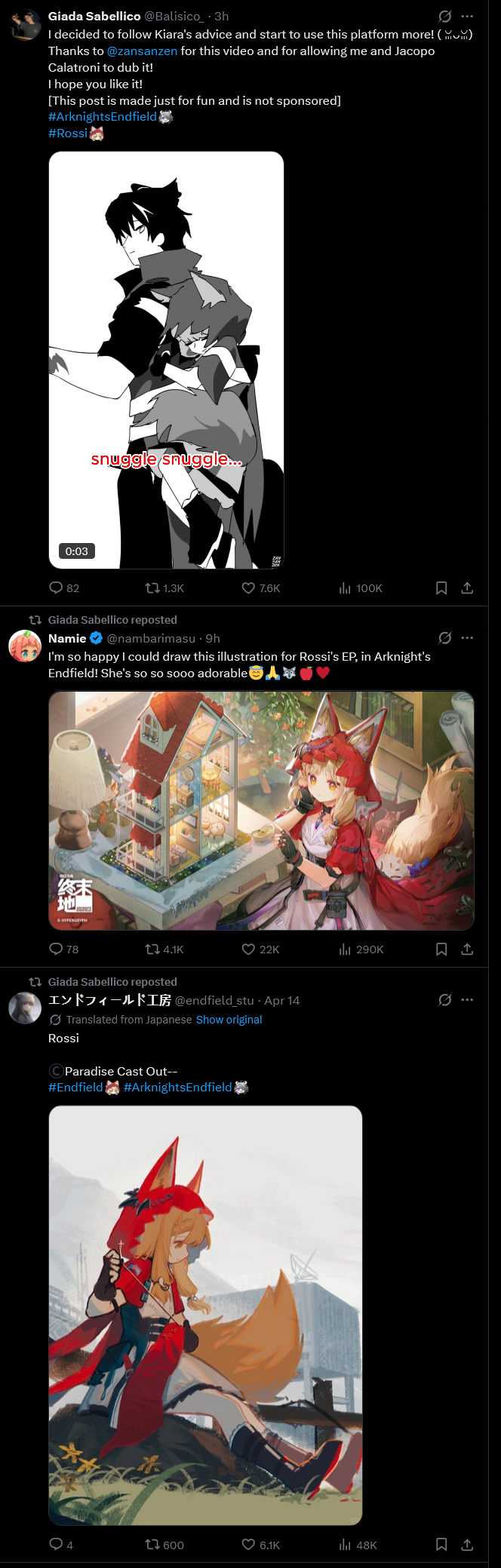The width and height of the screenshot is (501, 1568).
Task: Open the @zansanzen mention link
Action: point(142,51)
